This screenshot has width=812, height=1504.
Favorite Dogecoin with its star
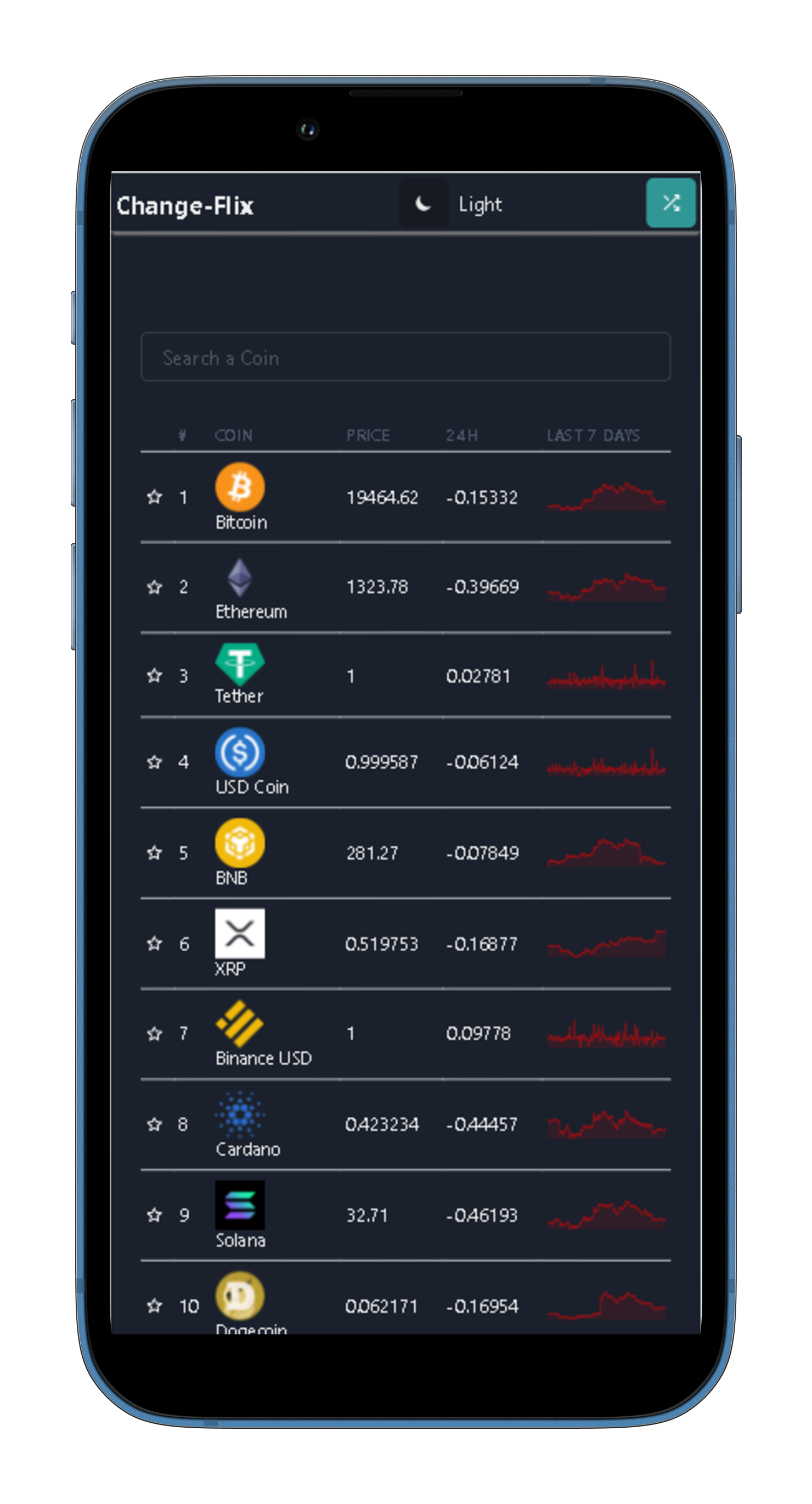154,1305
